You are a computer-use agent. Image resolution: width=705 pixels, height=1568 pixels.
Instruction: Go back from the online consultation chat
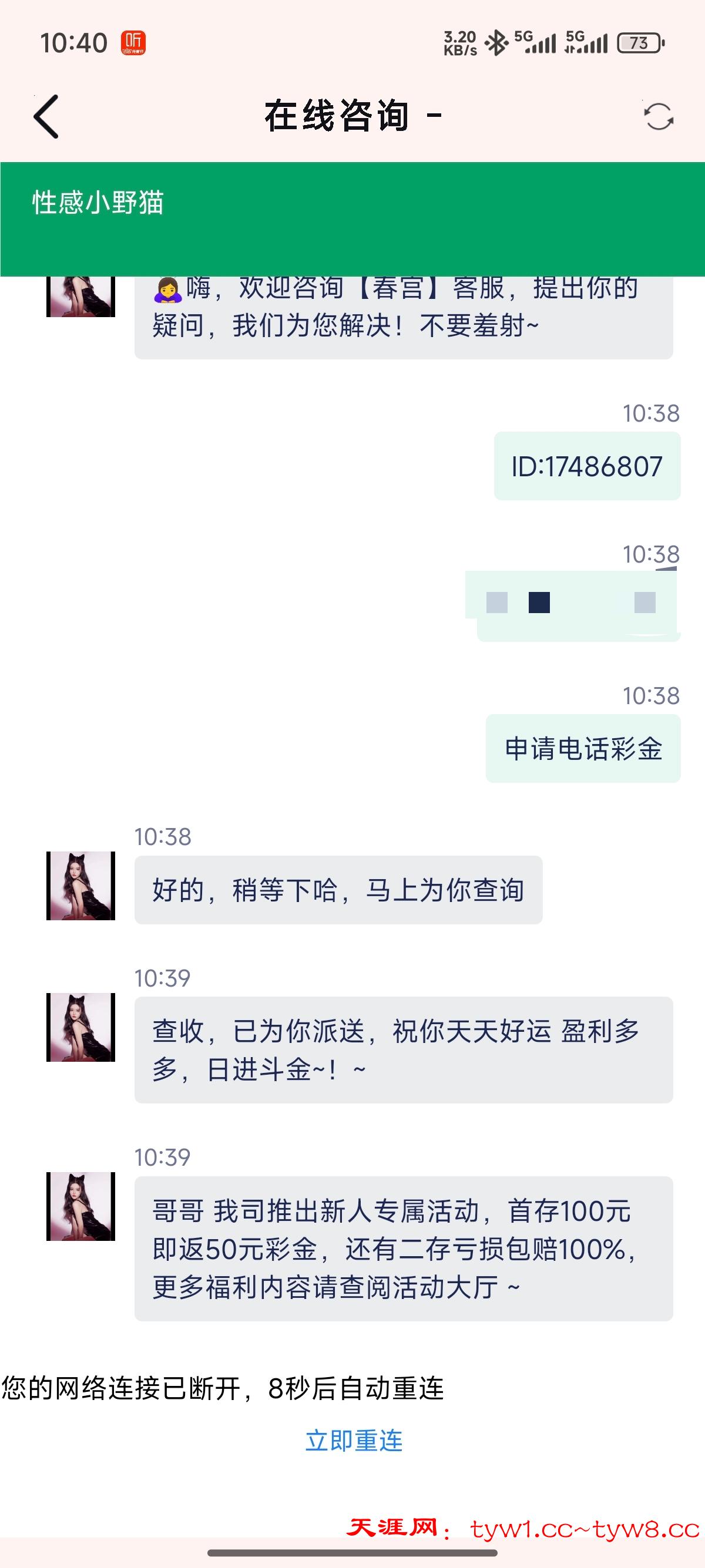46,116
